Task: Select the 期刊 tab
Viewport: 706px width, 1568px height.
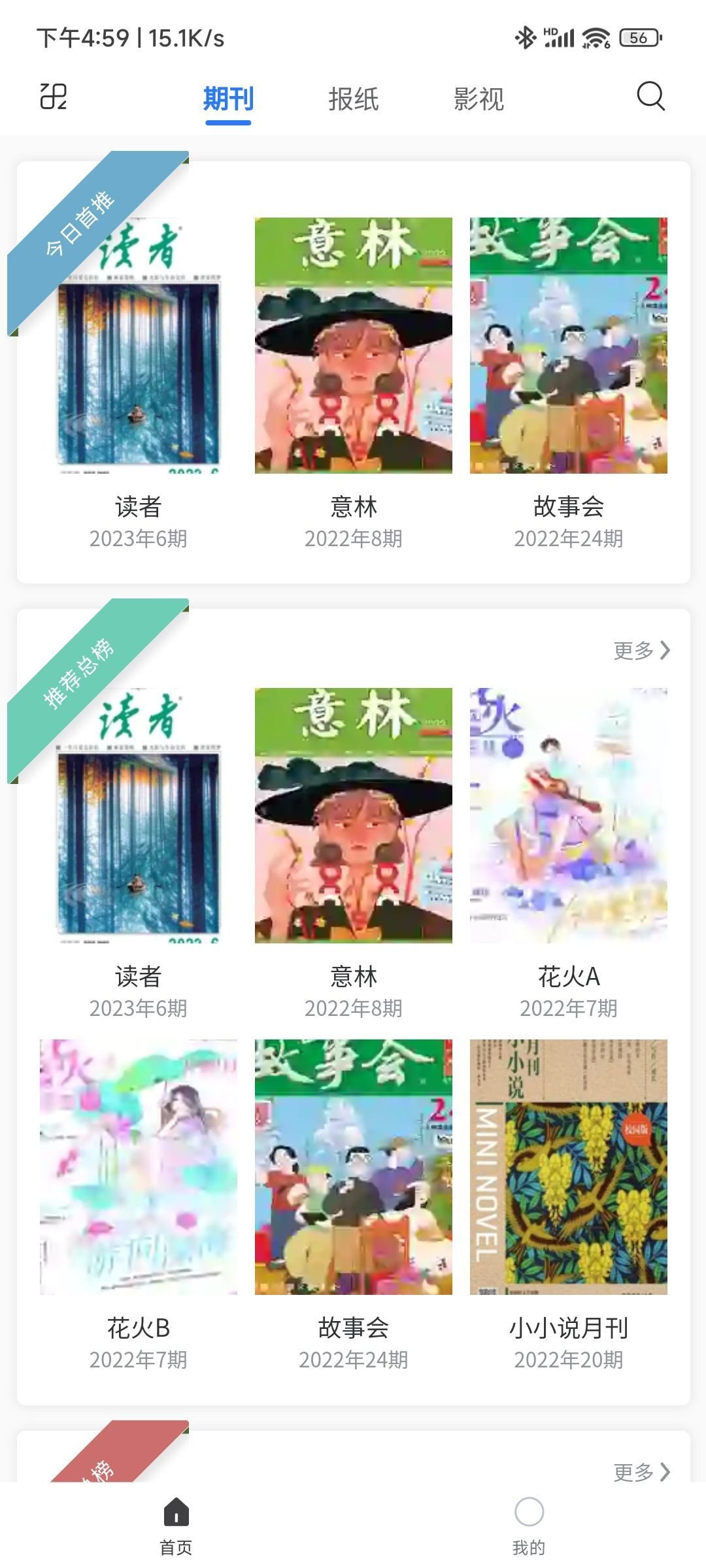Action: tap(228, 99)
